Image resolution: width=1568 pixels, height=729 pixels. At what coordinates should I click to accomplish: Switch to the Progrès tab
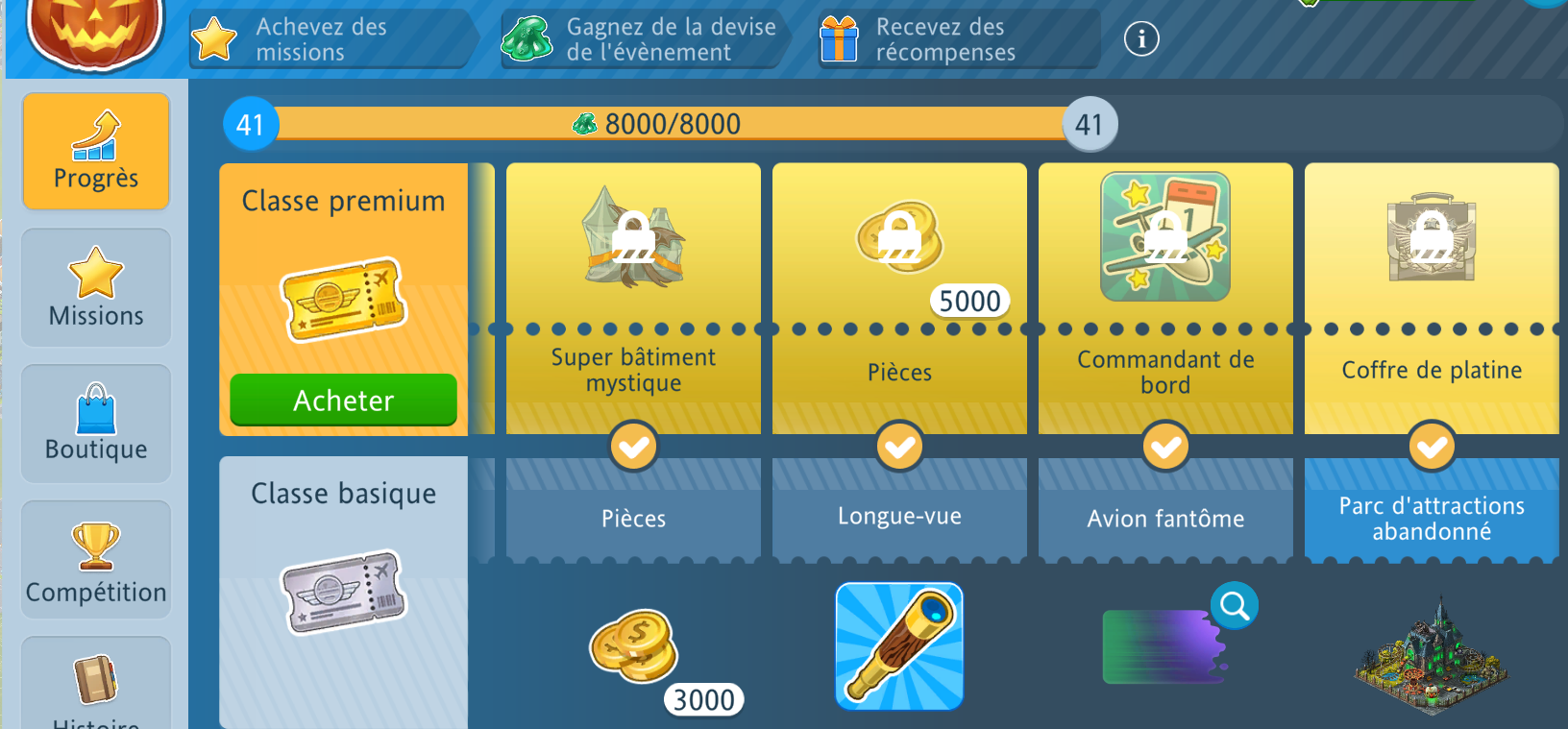[x=96, y=152]
